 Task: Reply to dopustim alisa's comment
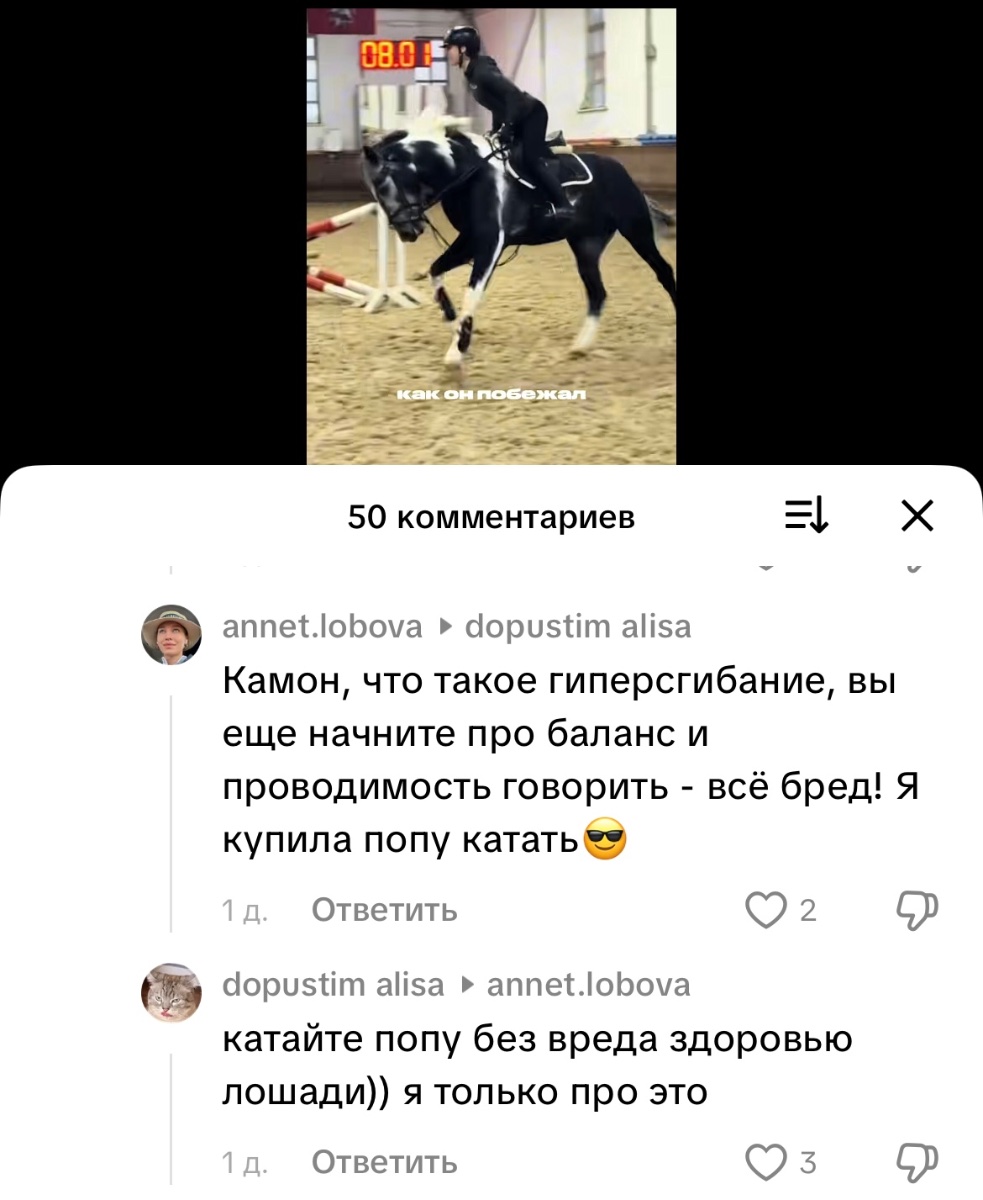[x=385, y=1162]
